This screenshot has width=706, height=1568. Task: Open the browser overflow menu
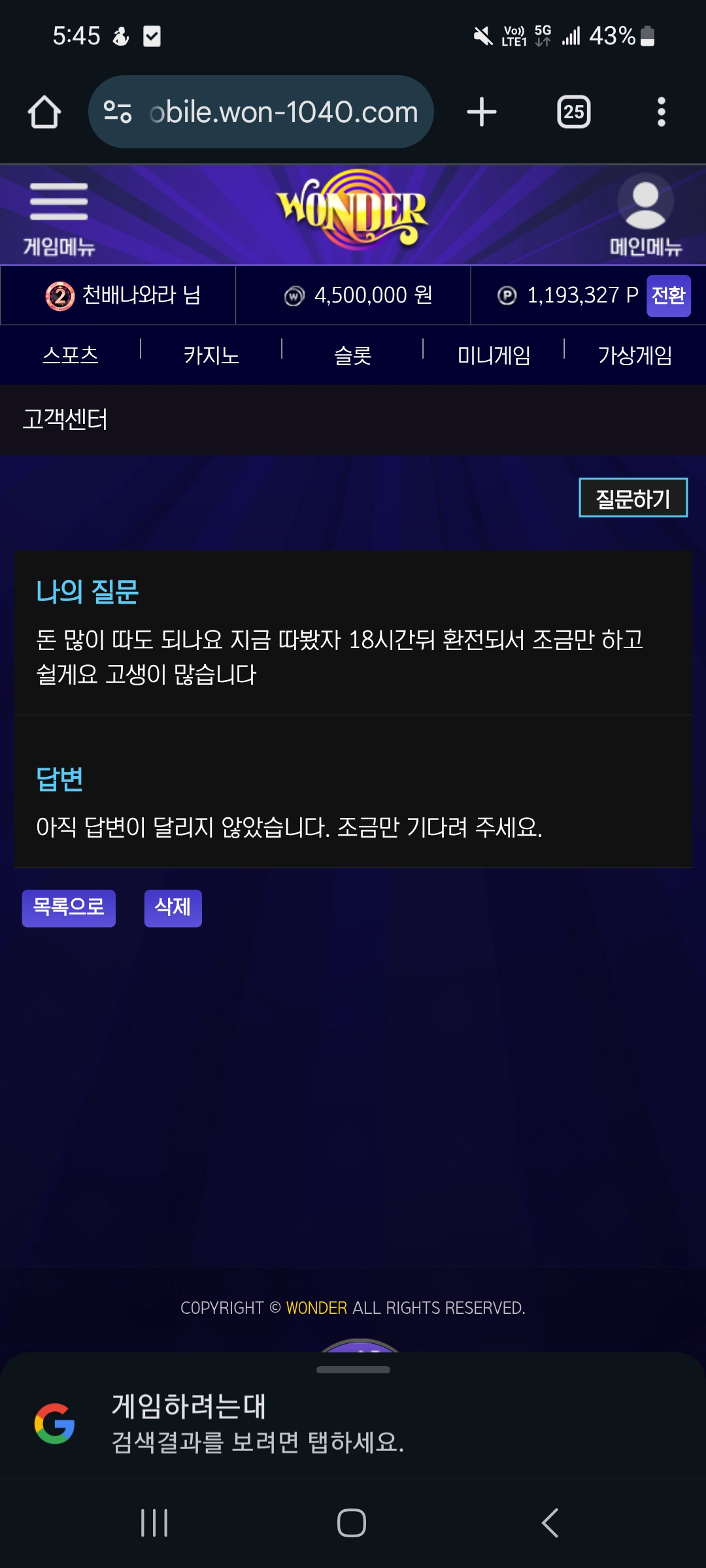point(661,112)
